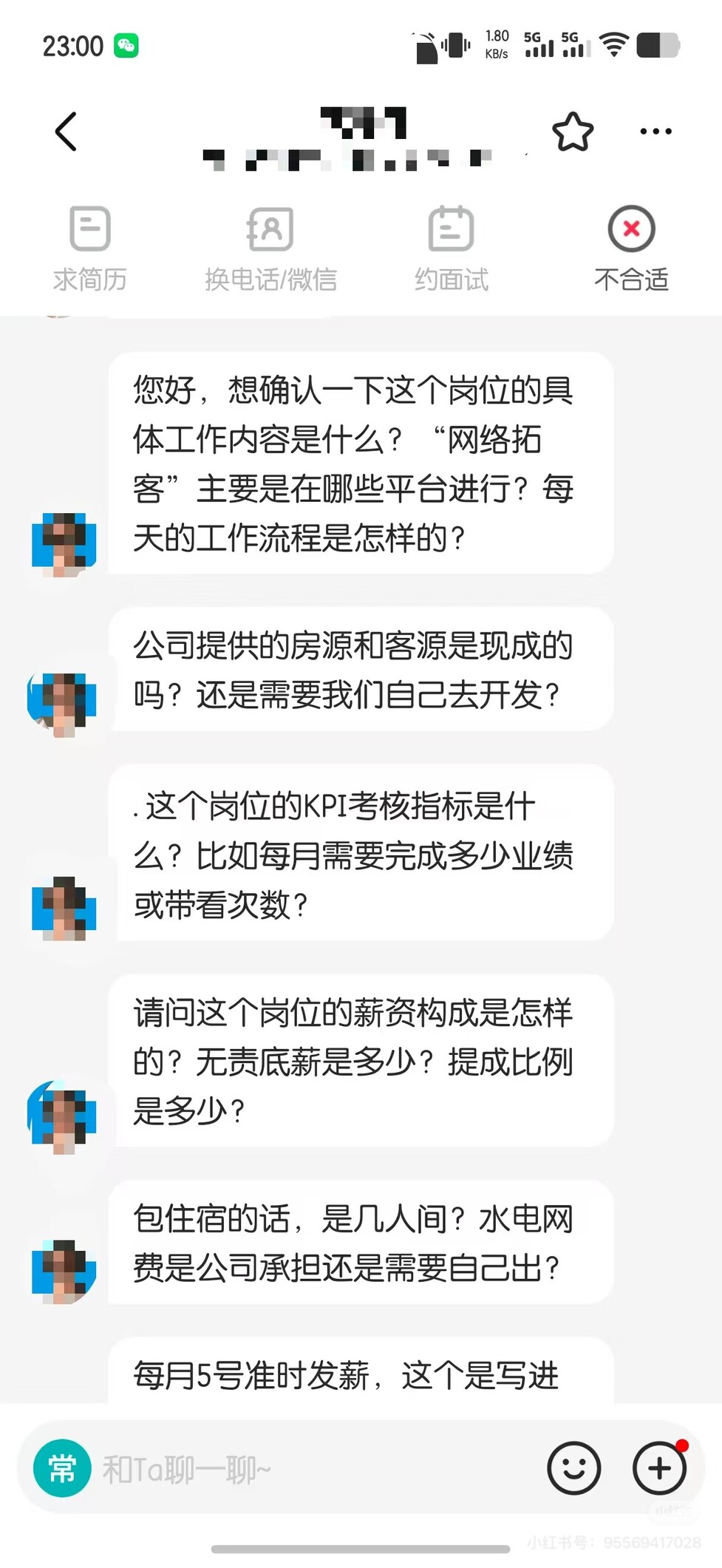The width and height of the screenshot is (722, 1568).
Task: Open the three-dot overflow menu
Action: click(x=655, y=132)
